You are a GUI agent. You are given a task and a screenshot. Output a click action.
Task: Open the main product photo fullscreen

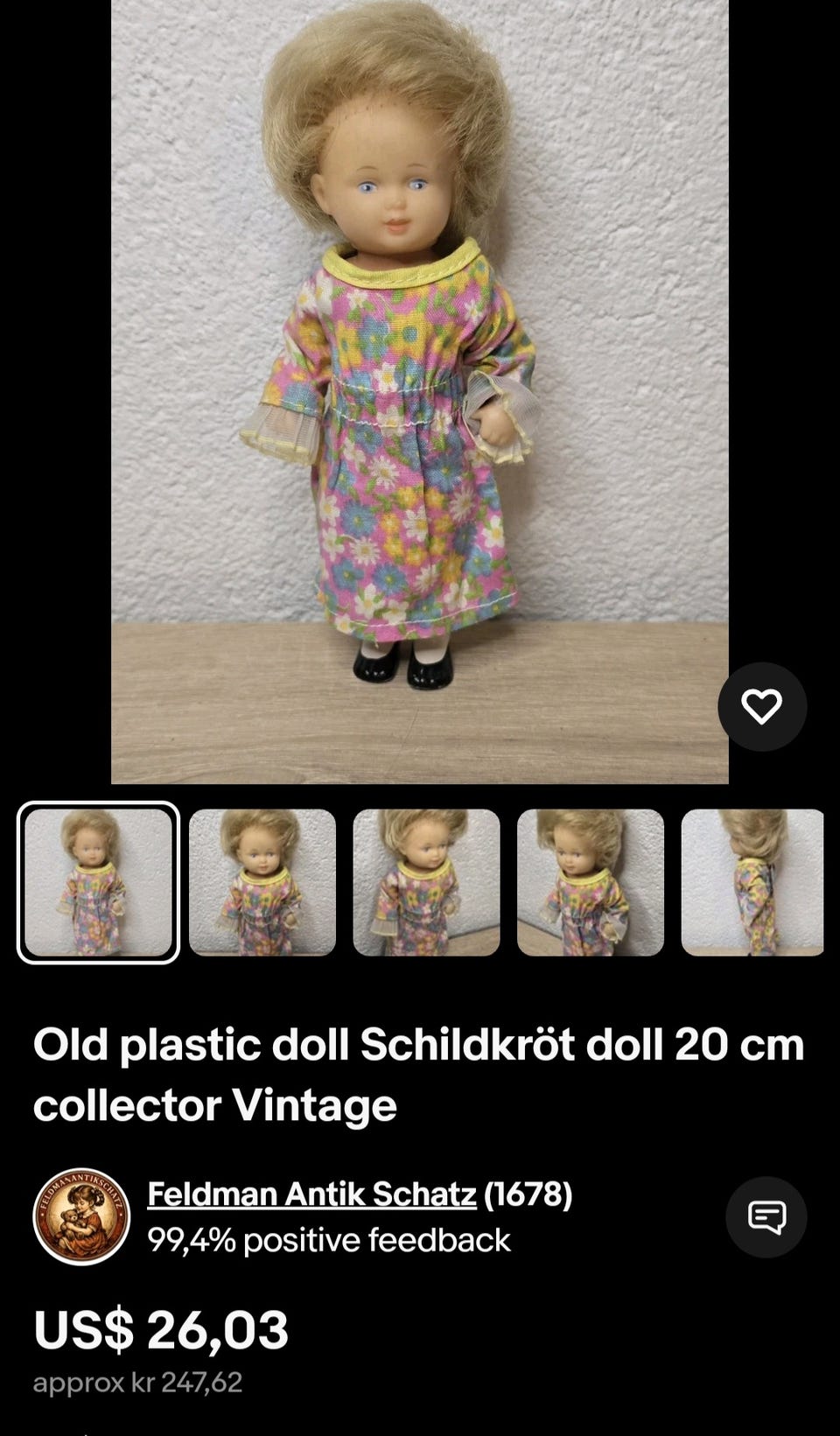(420, 394)
